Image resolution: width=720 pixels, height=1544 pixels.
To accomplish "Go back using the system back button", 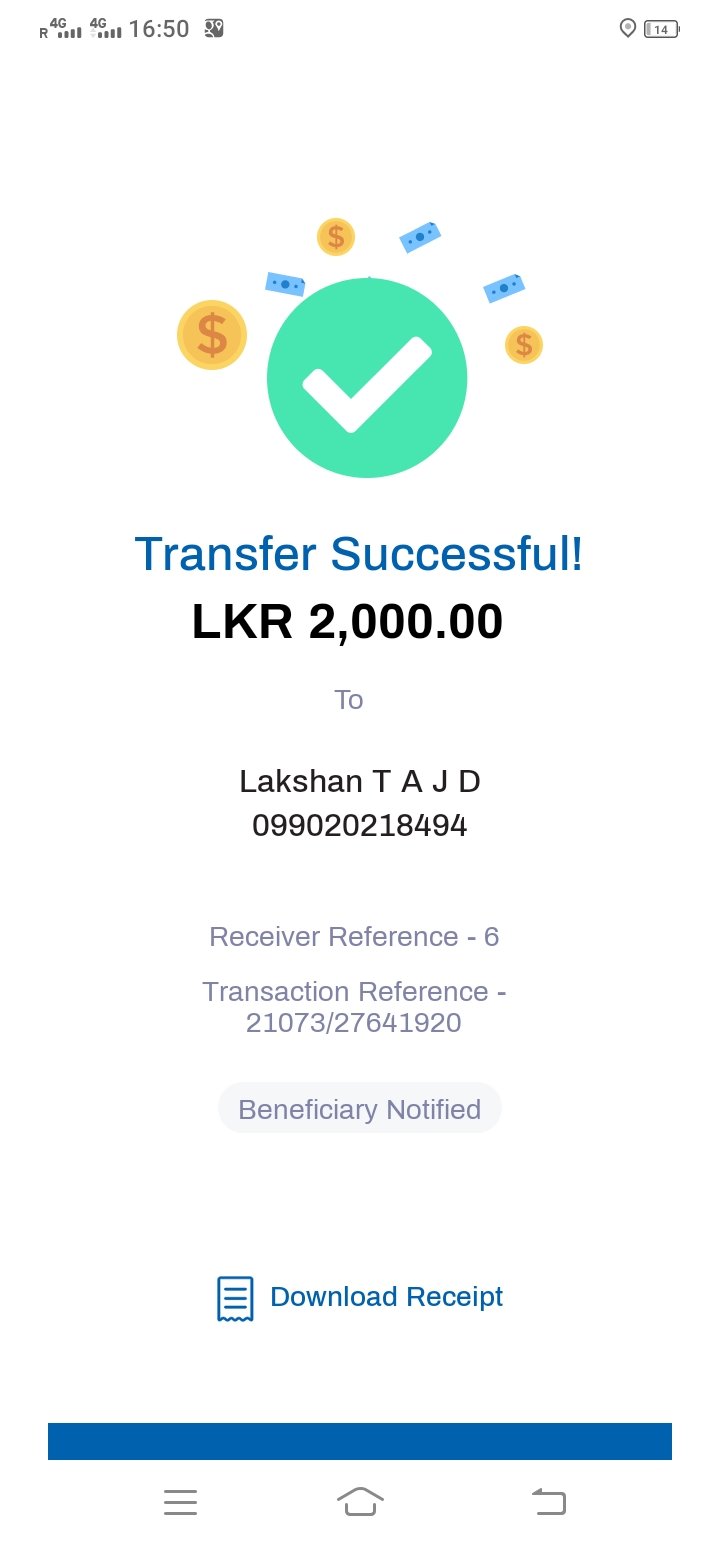I will pyautogui.click(x=549, y=1501).
